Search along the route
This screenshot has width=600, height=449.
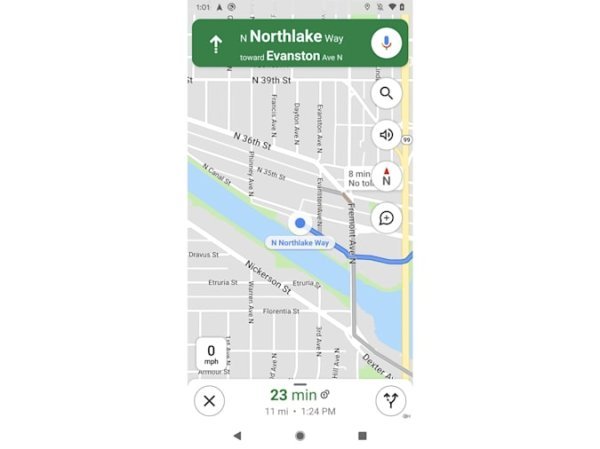pyautogui.click(x=386, y=94)
